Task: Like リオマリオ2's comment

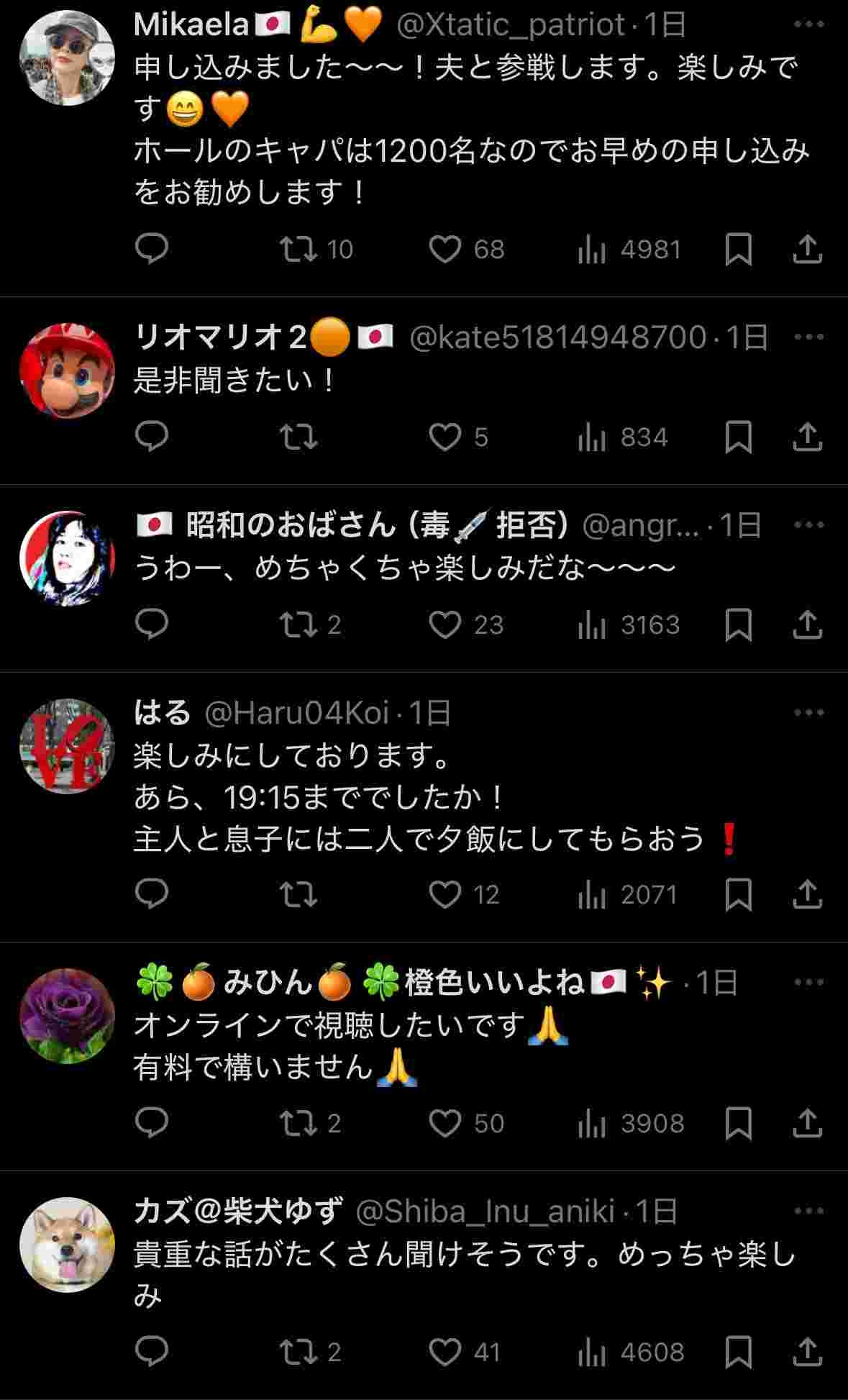Action: [445, 437]
